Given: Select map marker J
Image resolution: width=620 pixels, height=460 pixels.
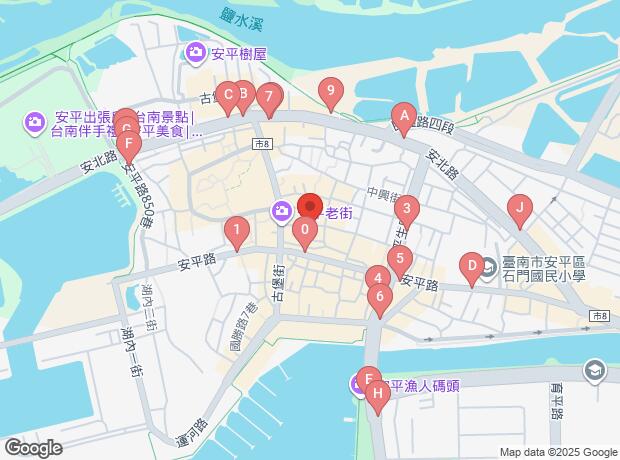Looking at the screenshot, I should [x=519, y=210].
